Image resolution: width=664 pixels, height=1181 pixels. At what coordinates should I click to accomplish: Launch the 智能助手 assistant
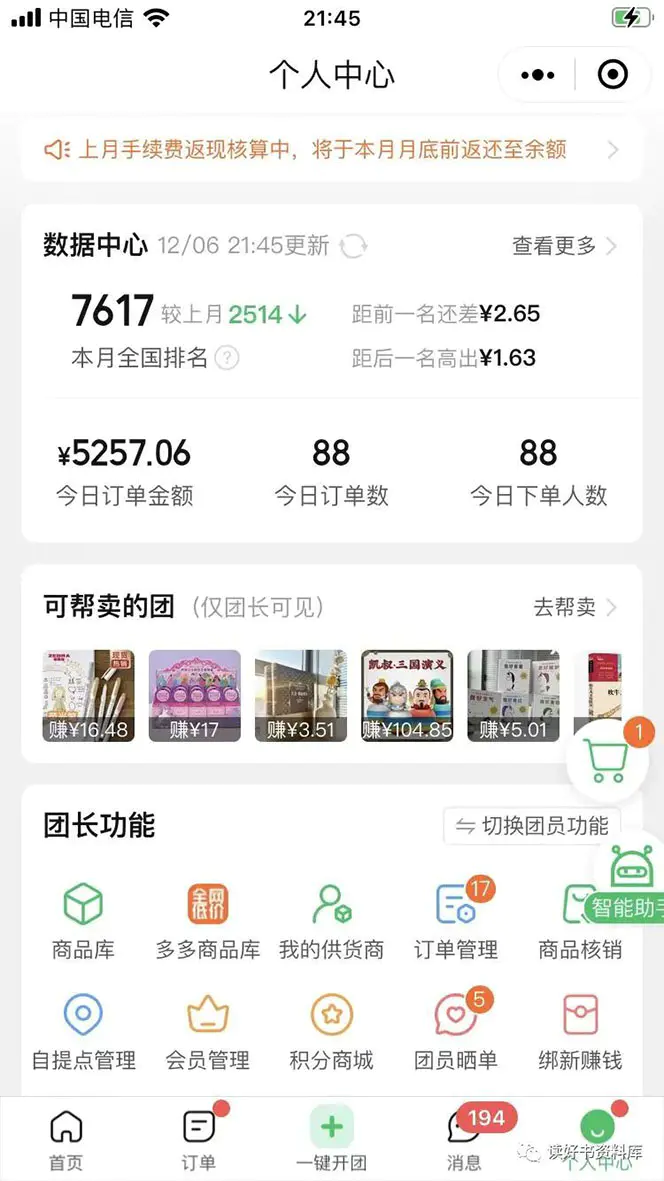pyautogui.click(x=630, y=880)
